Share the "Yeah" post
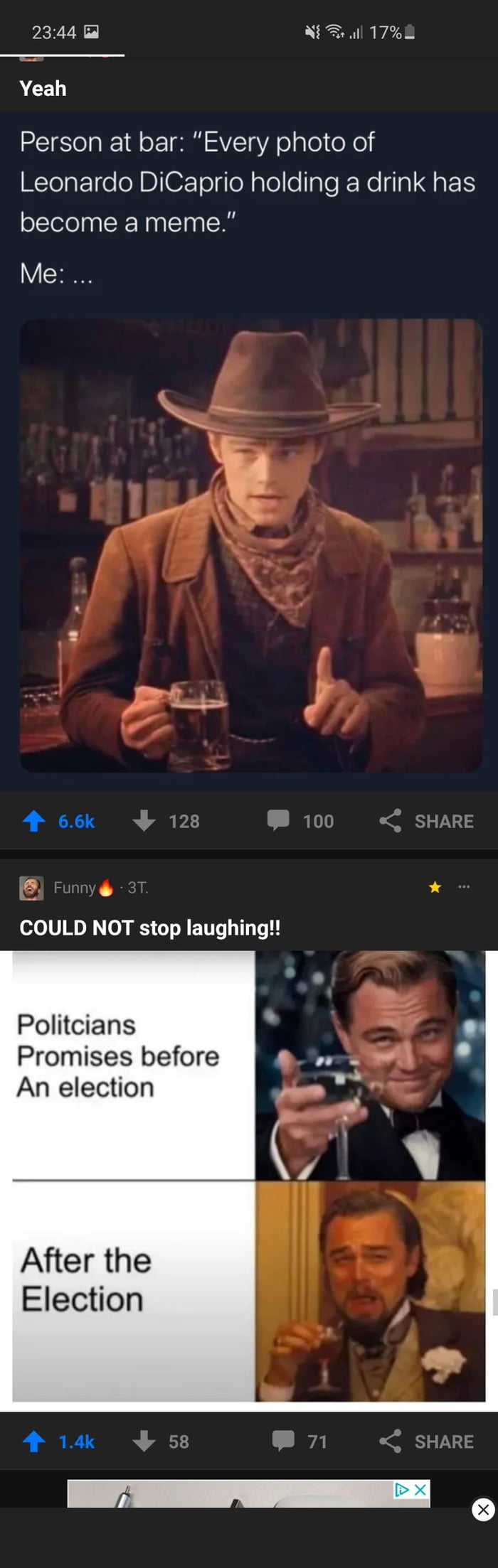 [x=426, y=821]
